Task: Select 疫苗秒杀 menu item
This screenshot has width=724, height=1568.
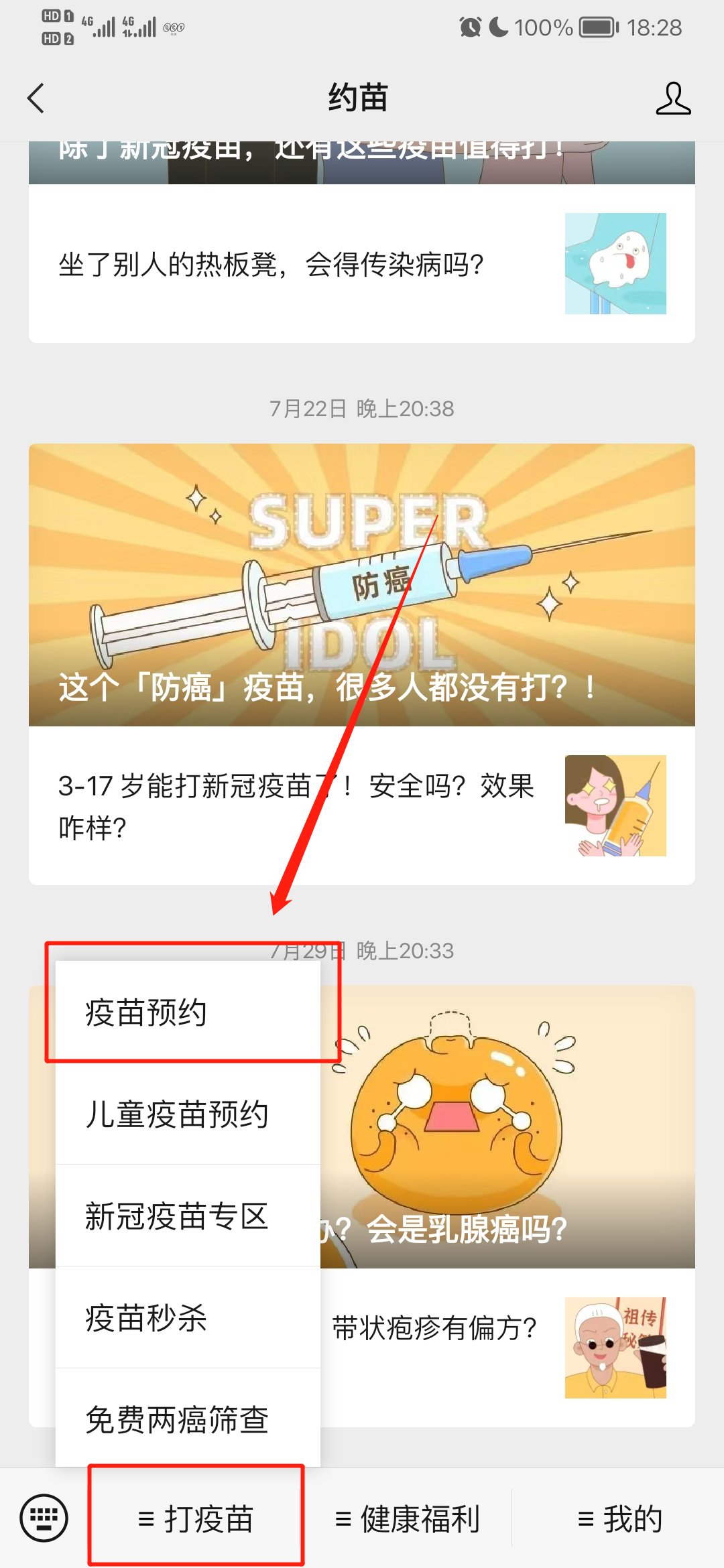Action: tap(187, 1318)
